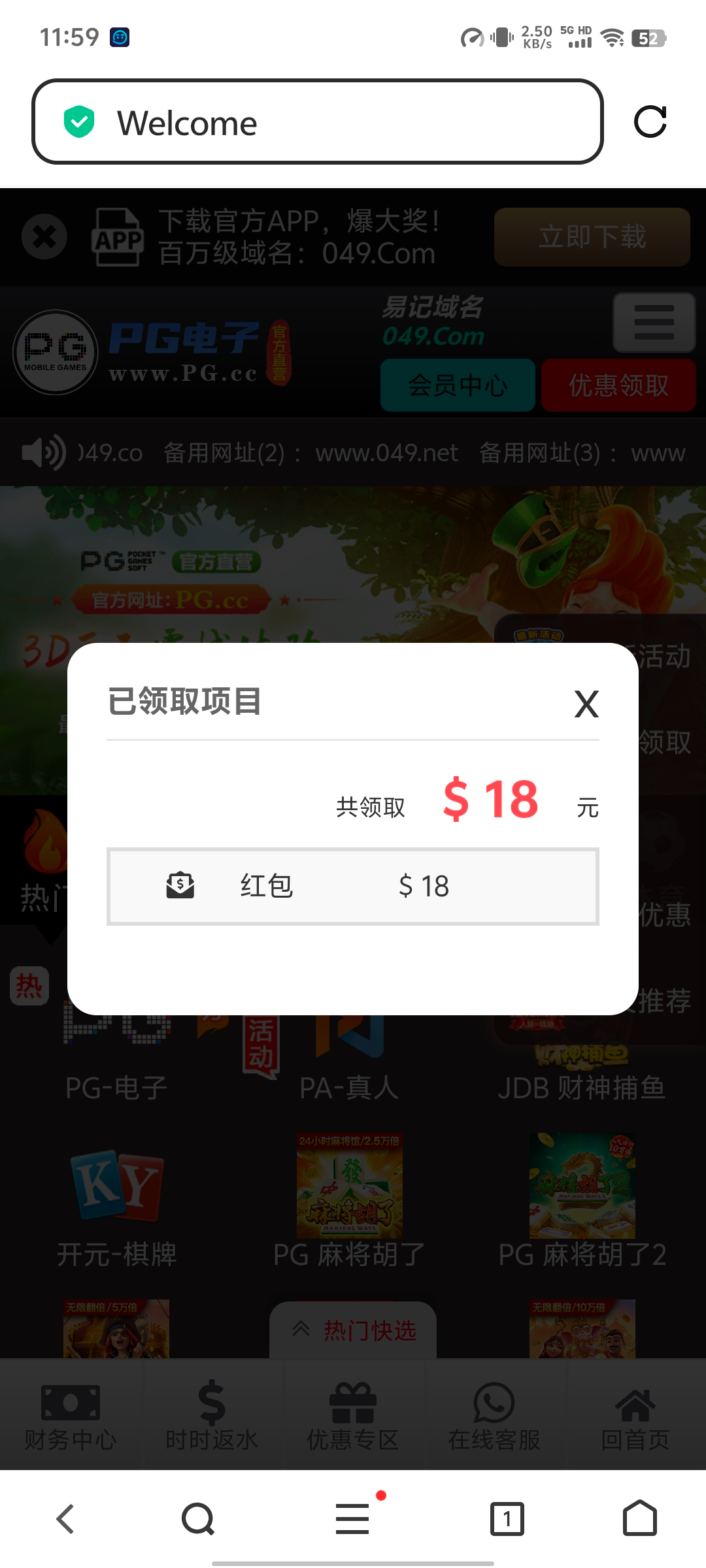Image resolution: width=706 pixels, height=1568 pixels.
Task: Go back with the browser back arrow
Action: click(x=65, y=1518)
